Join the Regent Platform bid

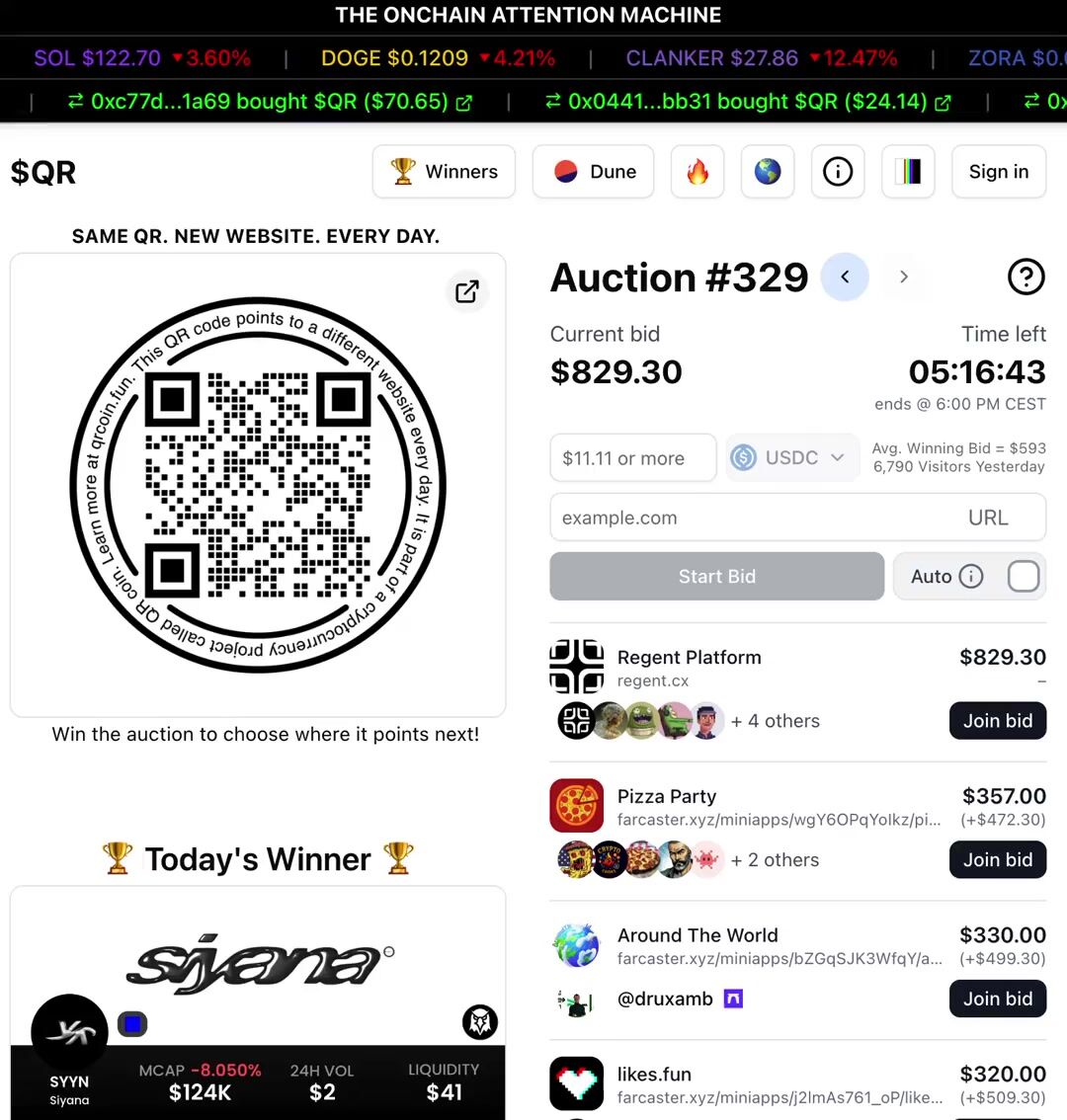pyautogui.click(x=997, y=721)
